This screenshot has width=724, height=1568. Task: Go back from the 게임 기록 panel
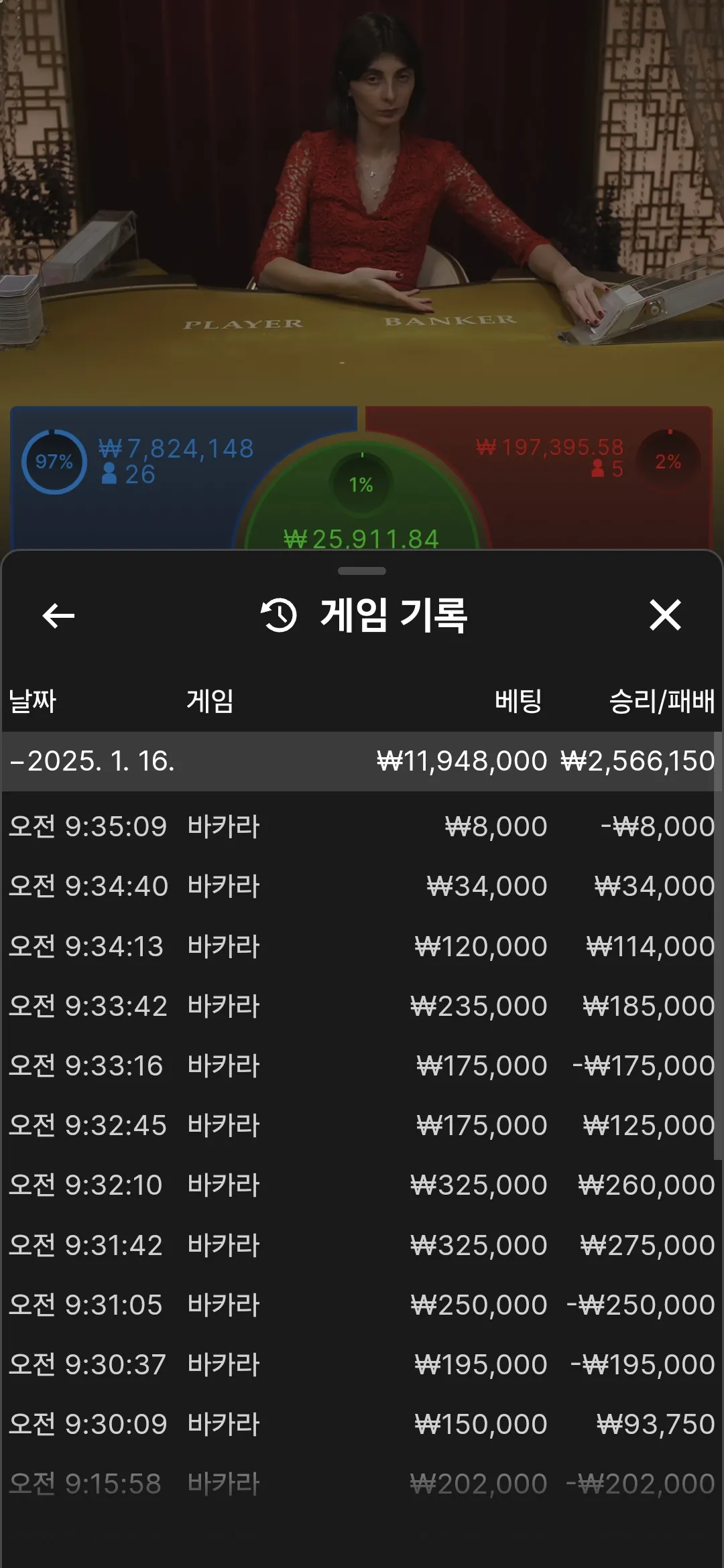[x=58, y=615]
